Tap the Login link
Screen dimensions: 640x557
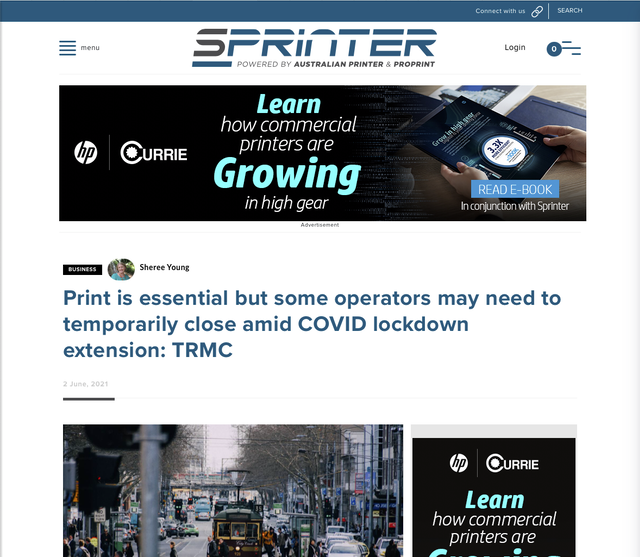point(515,47)
